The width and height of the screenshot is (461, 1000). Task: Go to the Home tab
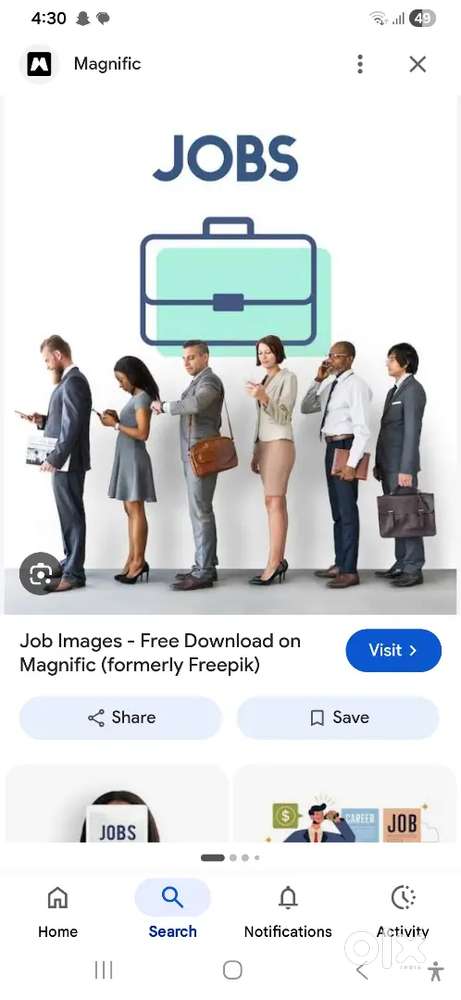[x=57, y=912]
